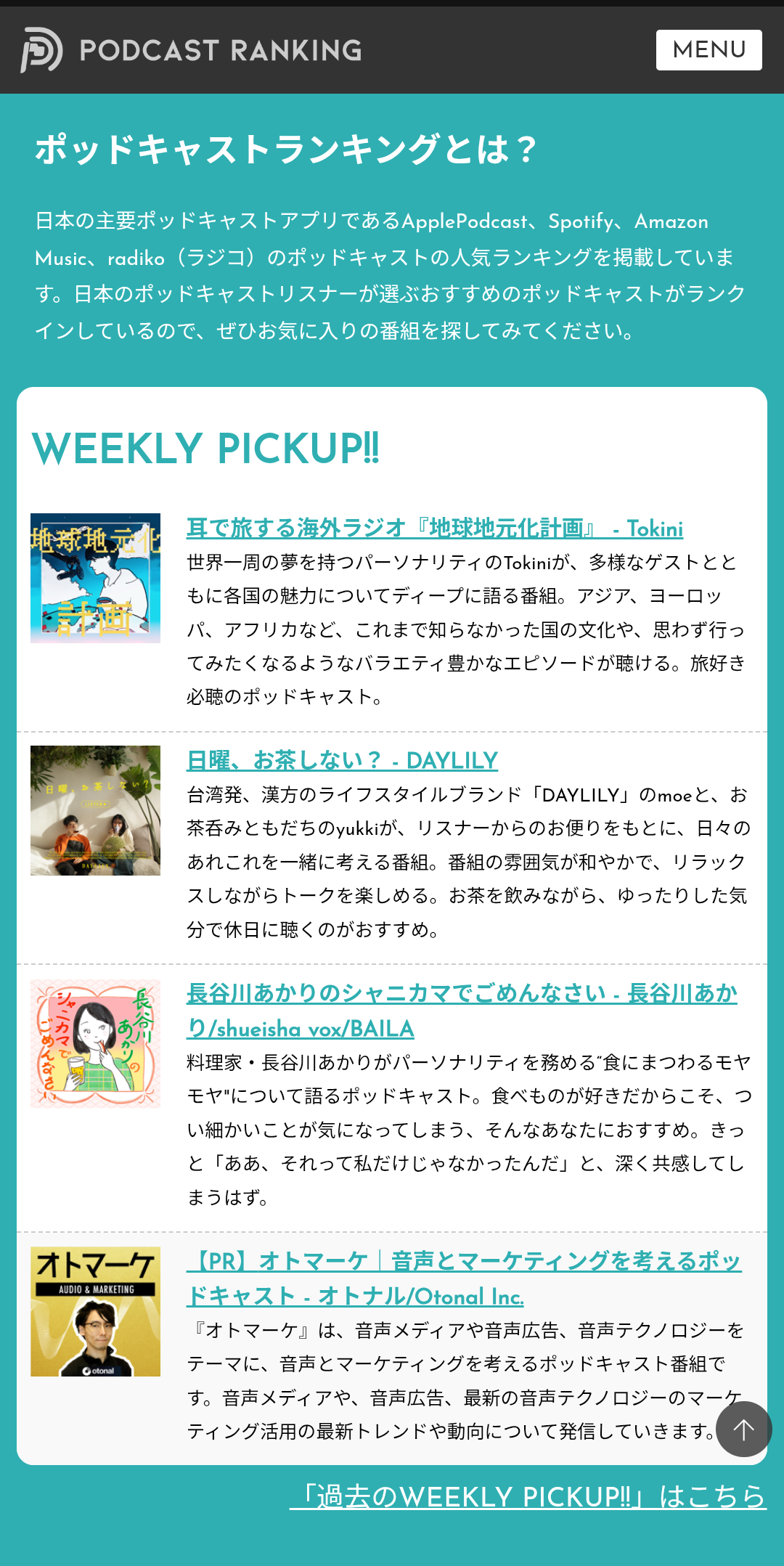The image size is (784, 1566).
Task: Open the 長谷川あかりのシャニカマでごめんなさい link
Action: tap(462, 993)
